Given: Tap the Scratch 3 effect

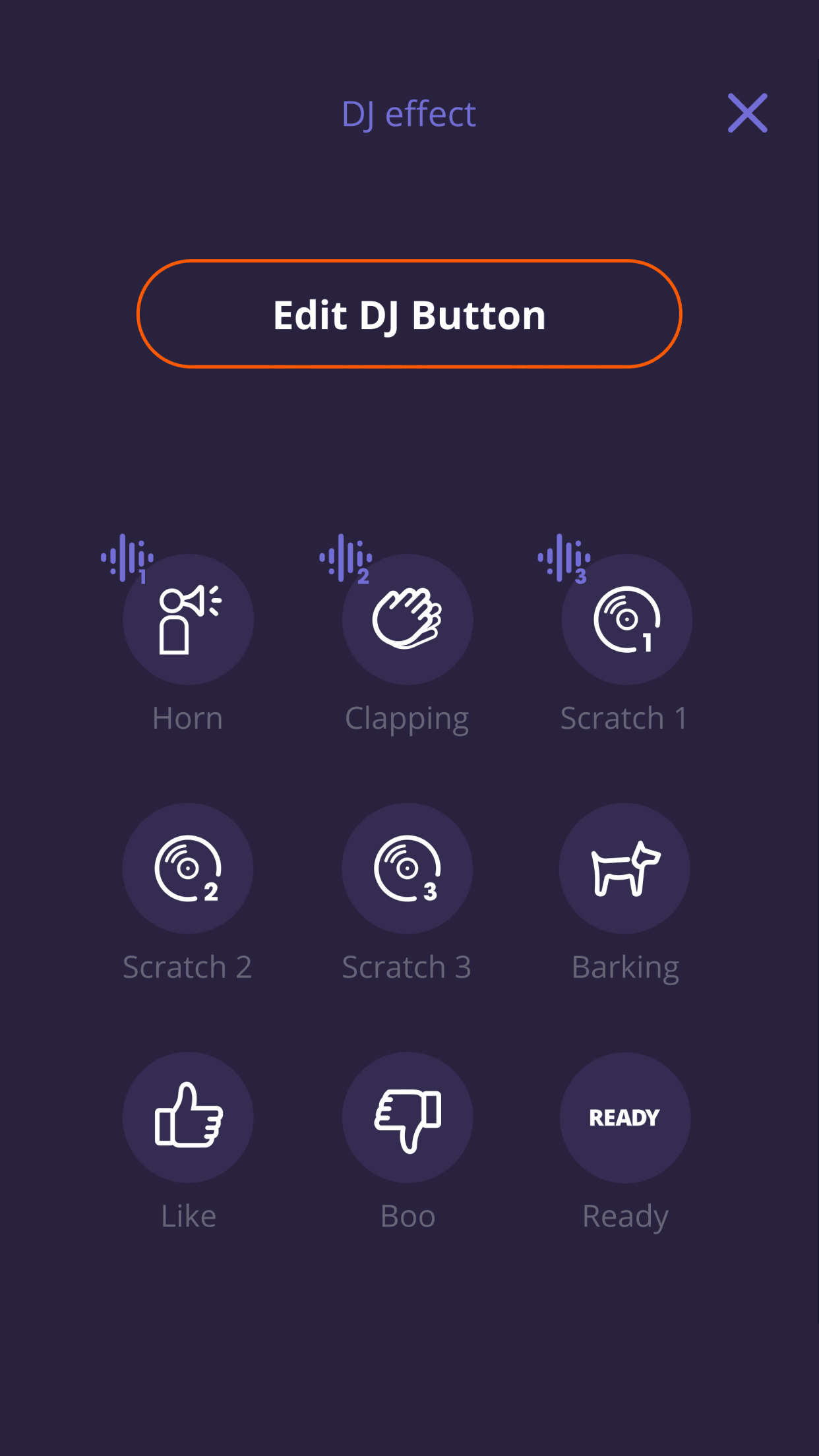Looking at the screenshot, I should tap(407, 868).
